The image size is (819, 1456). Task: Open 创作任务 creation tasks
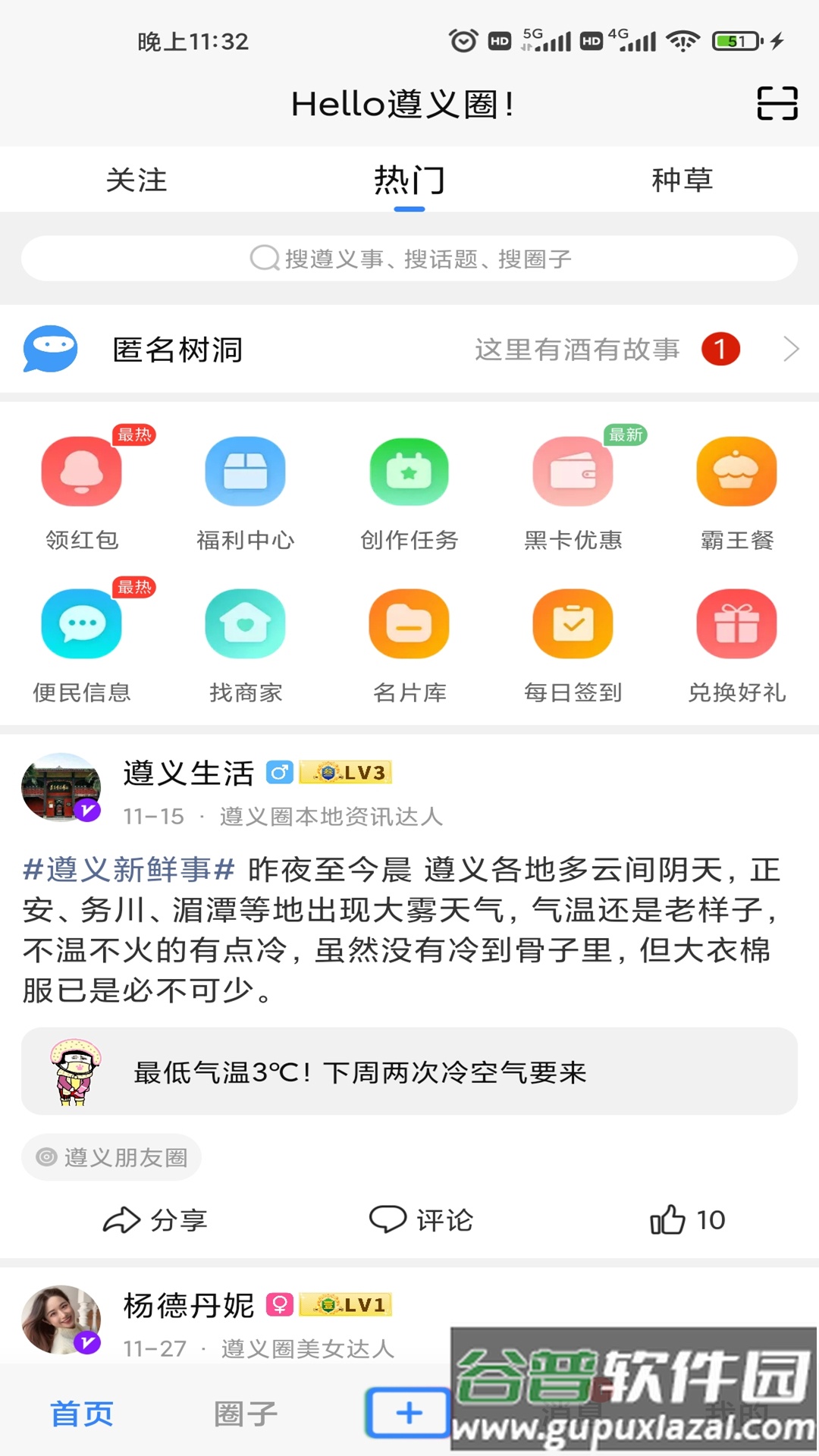(x=409, y=471)
